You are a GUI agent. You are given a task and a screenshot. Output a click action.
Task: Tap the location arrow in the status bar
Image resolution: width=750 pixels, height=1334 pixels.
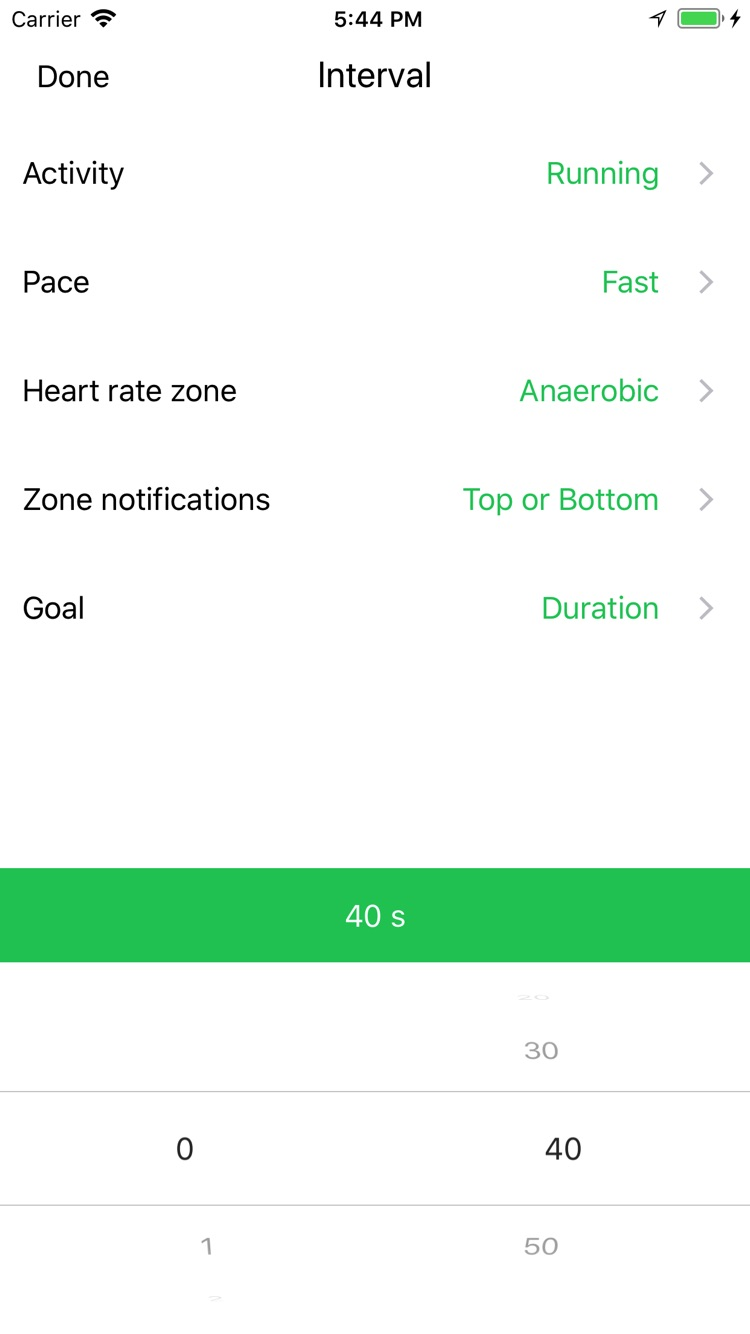click(x=657, y=17)
